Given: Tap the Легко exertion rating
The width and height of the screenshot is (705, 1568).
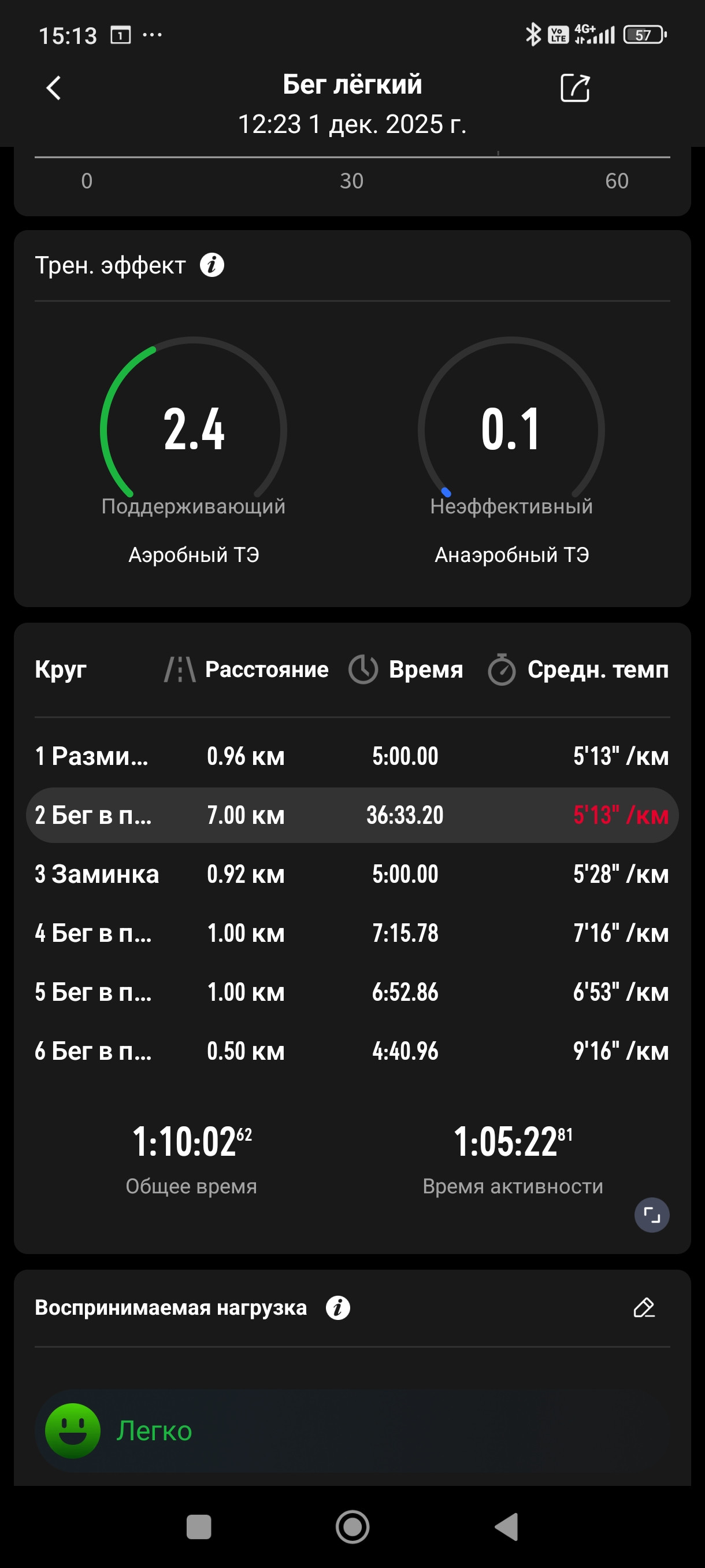Looking at the screenshot, I should coord(352,1430).
